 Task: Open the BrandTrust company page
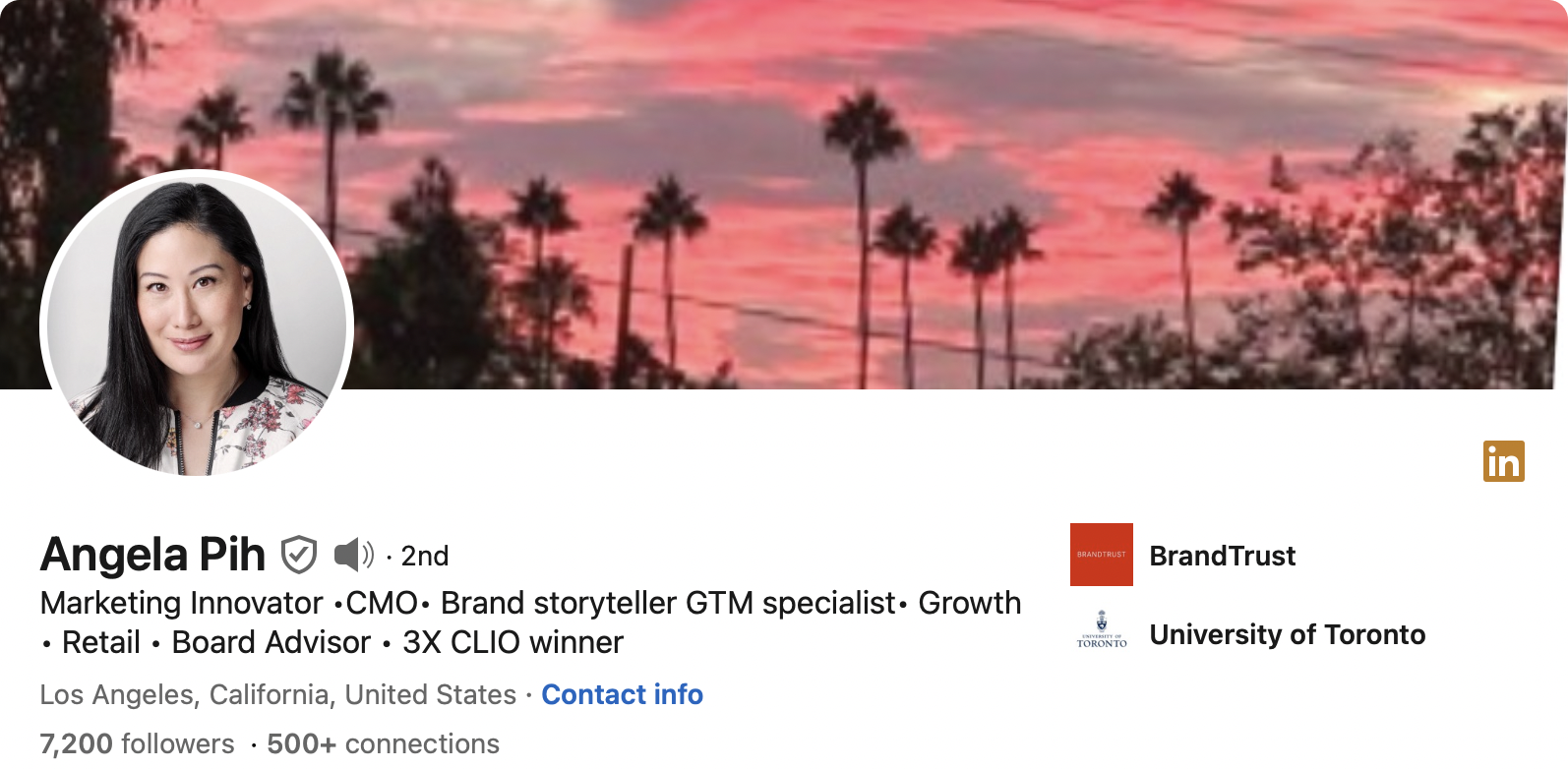(x=1222, y=556)
